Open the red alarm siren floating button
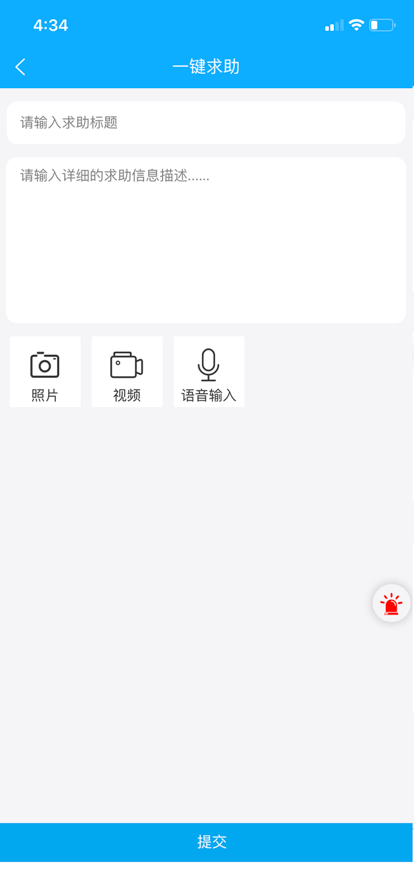Screen dimensions: 414x896 pyautogui.click(x=392, y=603)
